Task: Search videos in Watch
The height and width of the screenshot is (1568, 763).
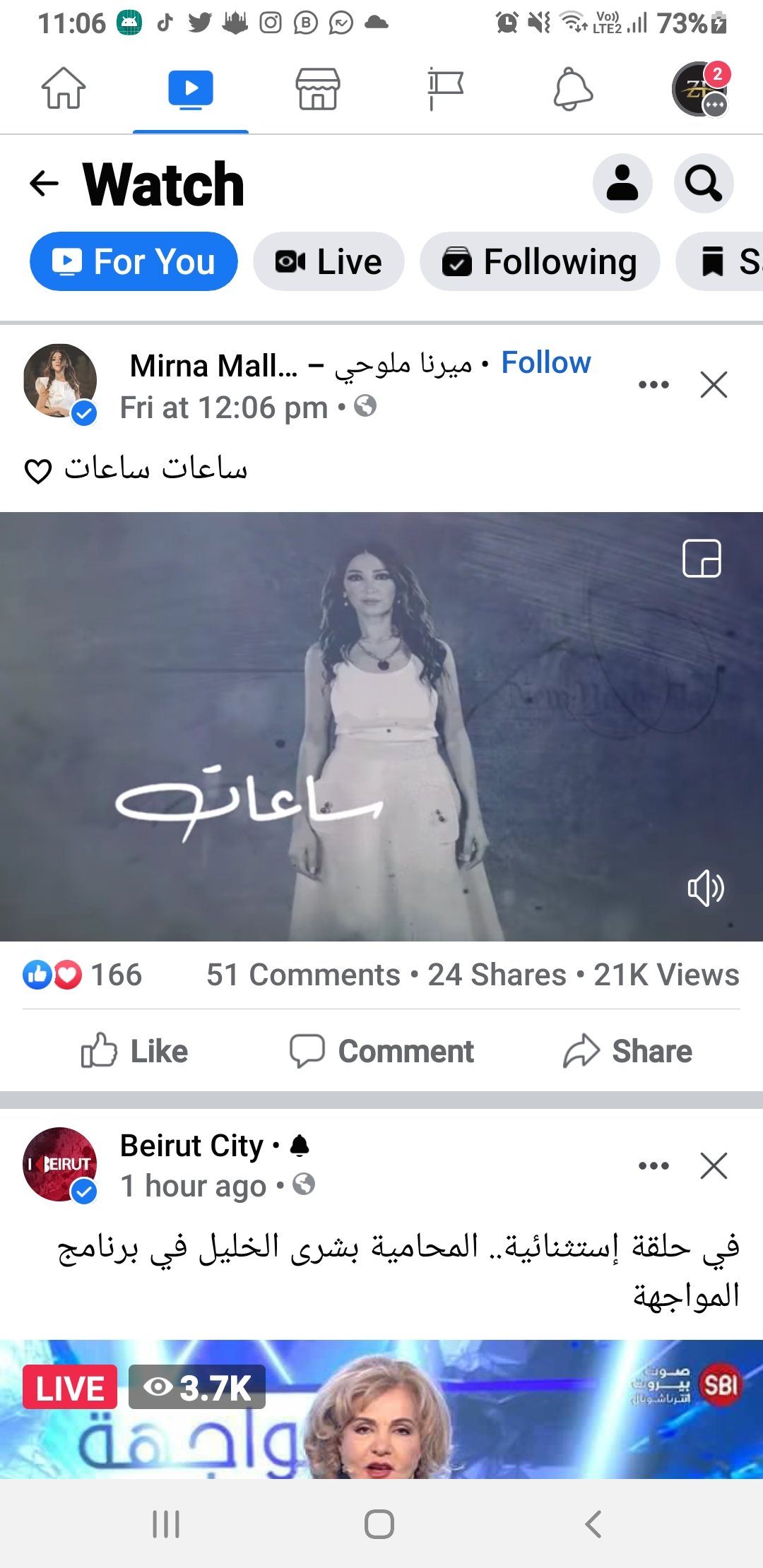Action: coord(704,184)
